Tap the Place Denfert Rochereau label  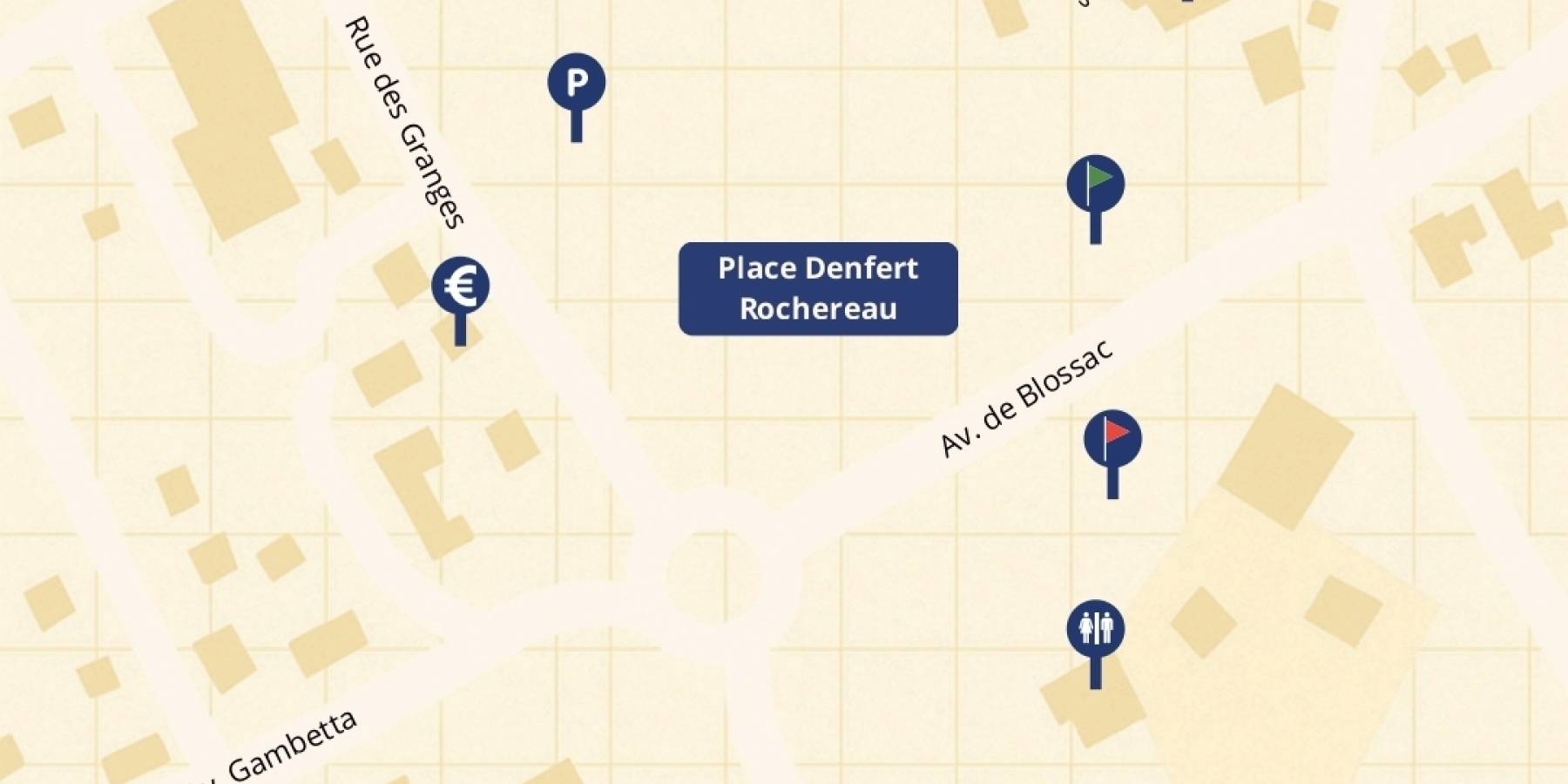(818, 288)
